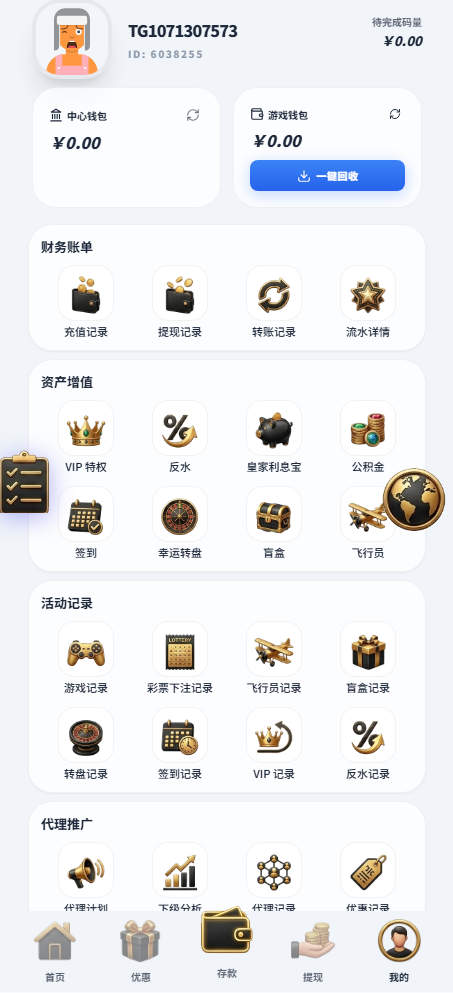Open the floating task checklist clipboard
This screenshot has height=993, width=453.
point(24,482)
